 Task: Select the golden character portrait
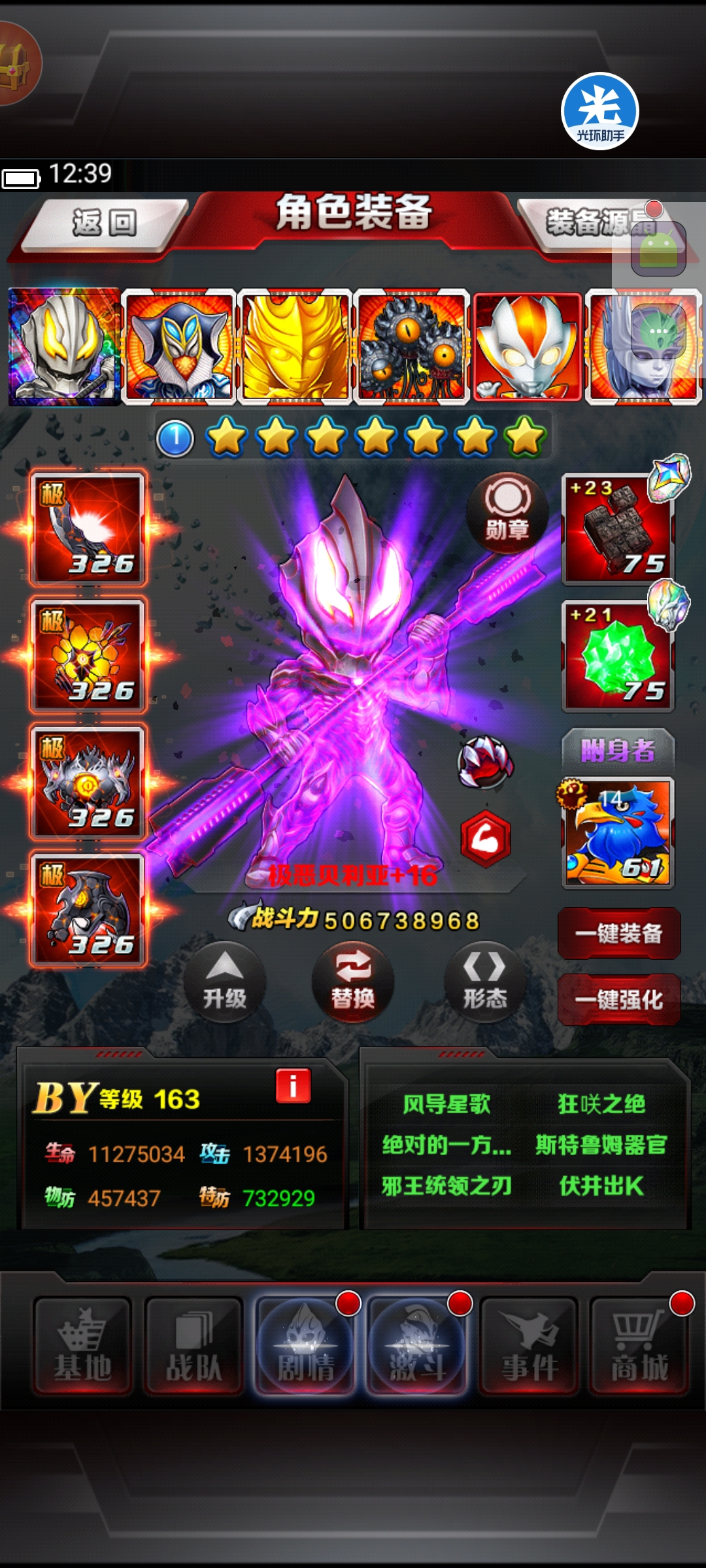click(x=295, y=346)
